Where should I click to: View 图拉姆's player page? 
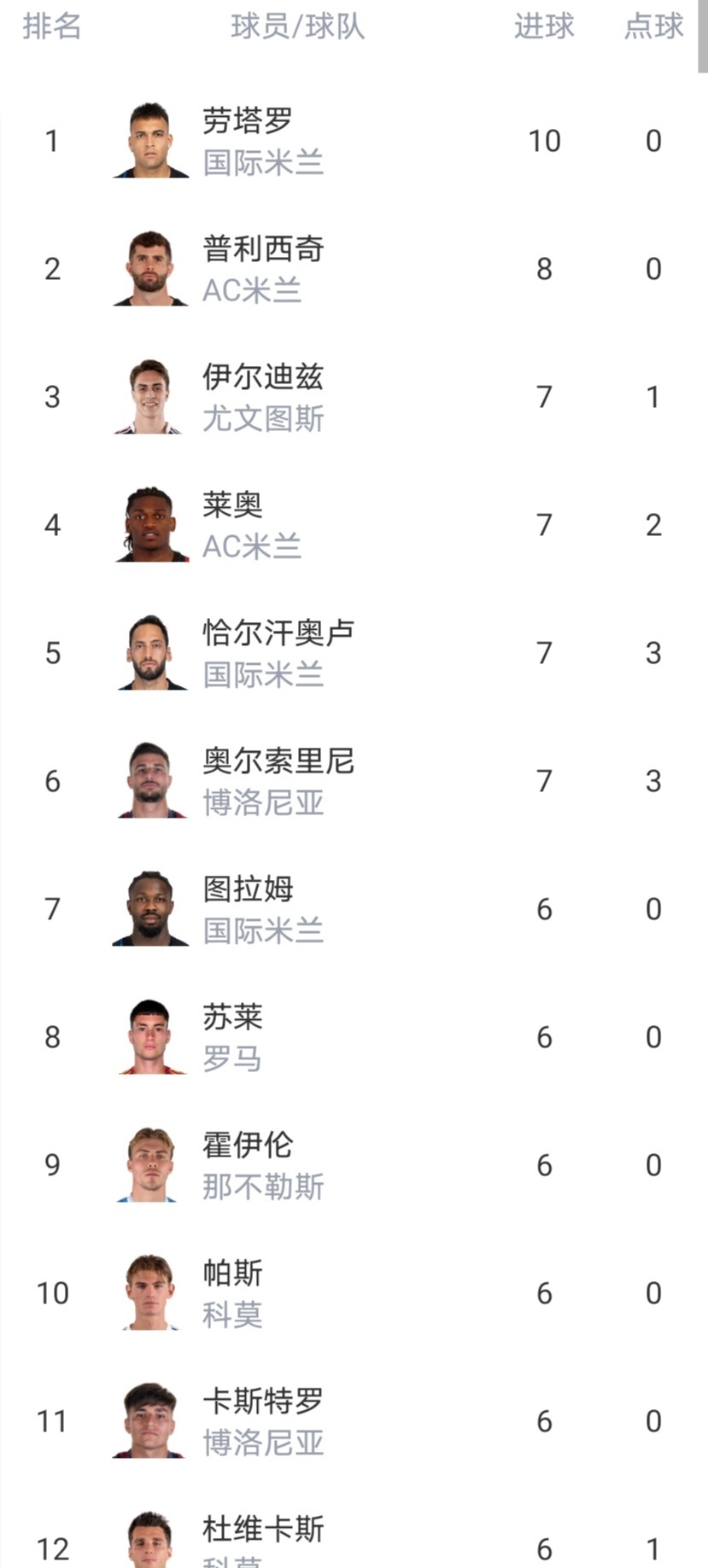coord(248,889)
